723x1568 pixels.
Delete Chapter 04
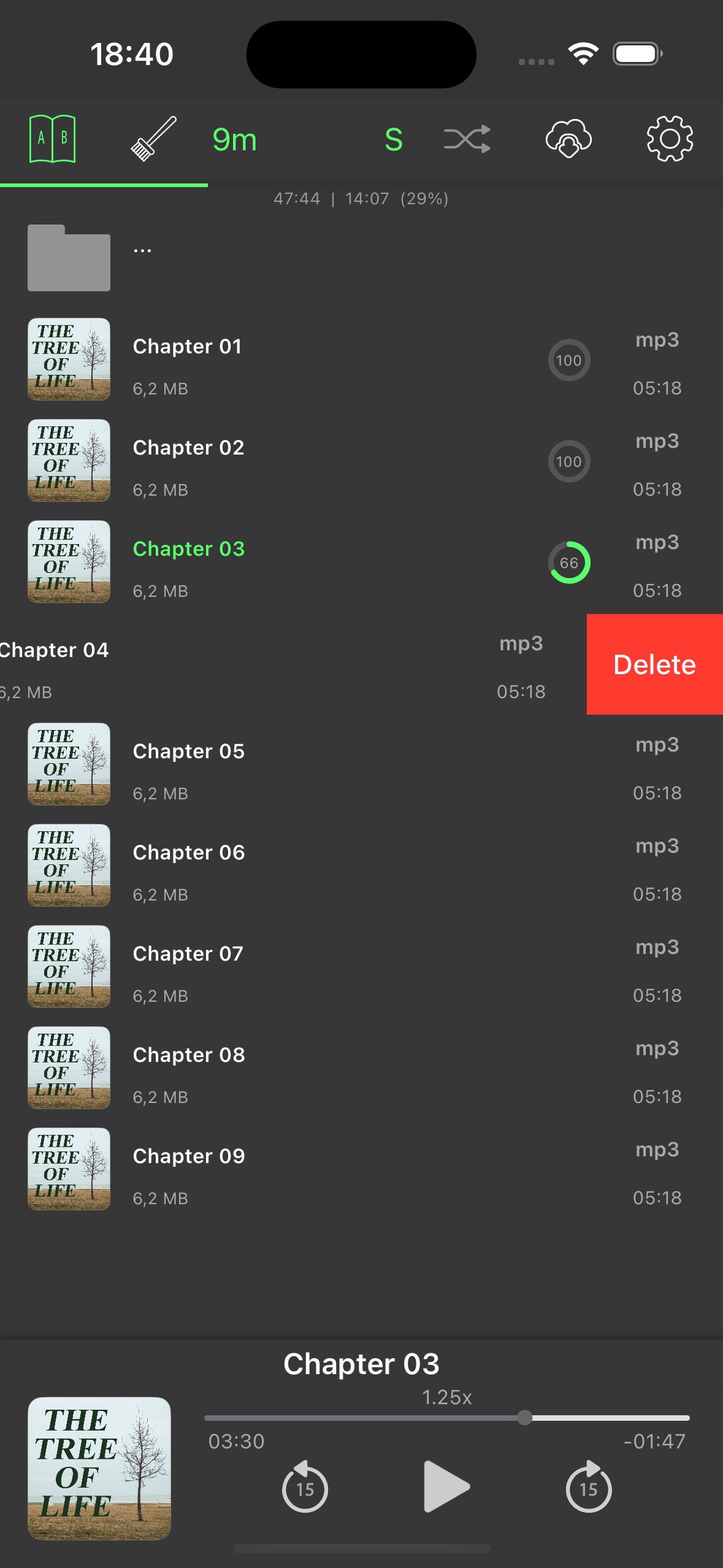(x=654, y=664)
